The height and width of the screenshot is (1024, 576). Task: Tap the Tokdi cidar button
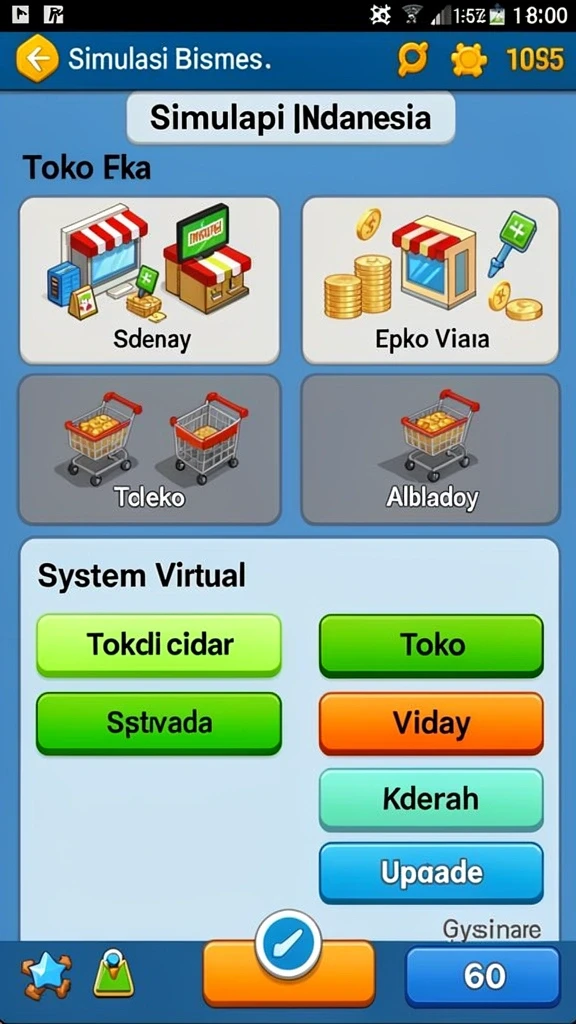(159, 645)
